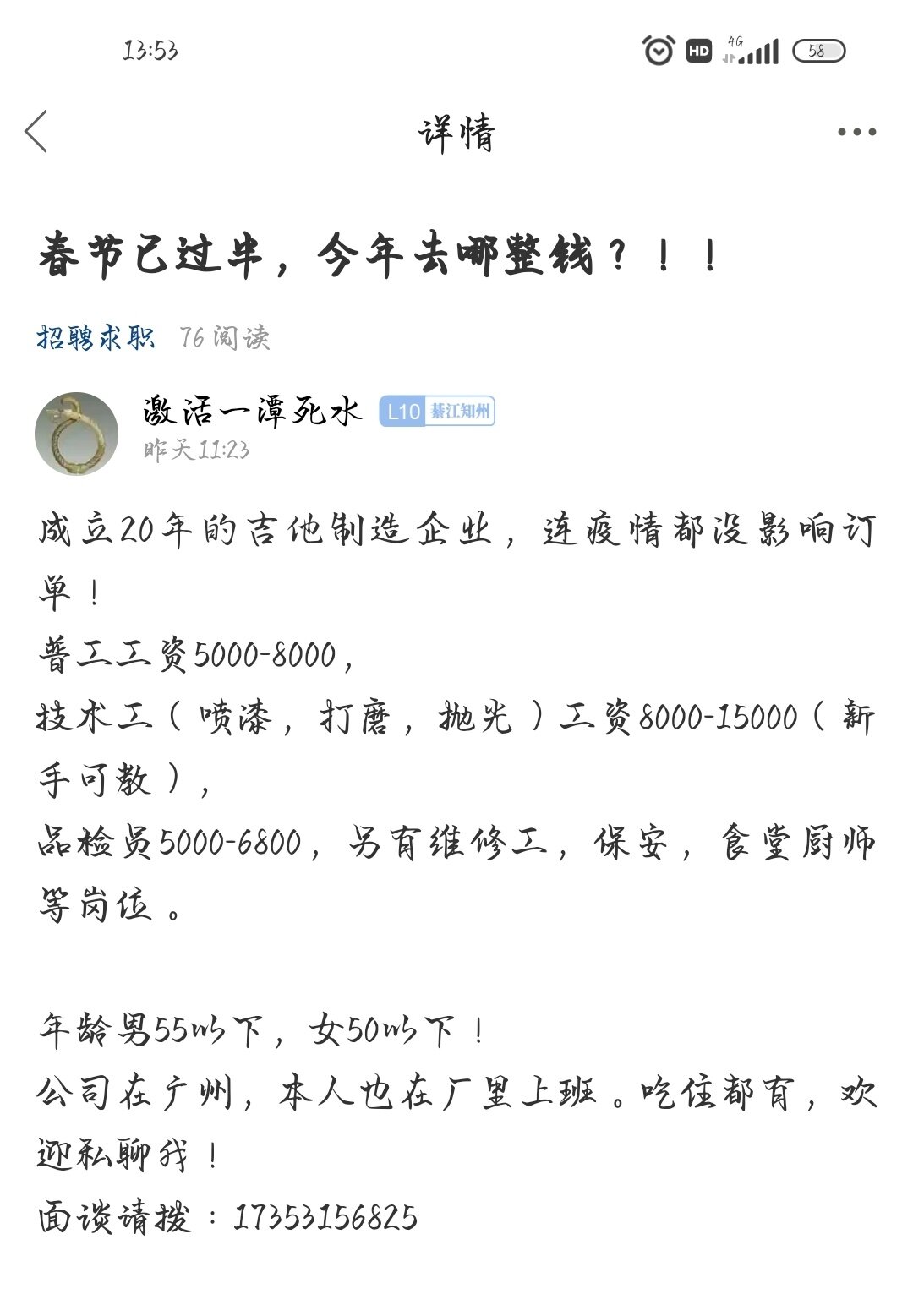Go back from the 详情 page
913x1316 pixels.
point(36,132)
